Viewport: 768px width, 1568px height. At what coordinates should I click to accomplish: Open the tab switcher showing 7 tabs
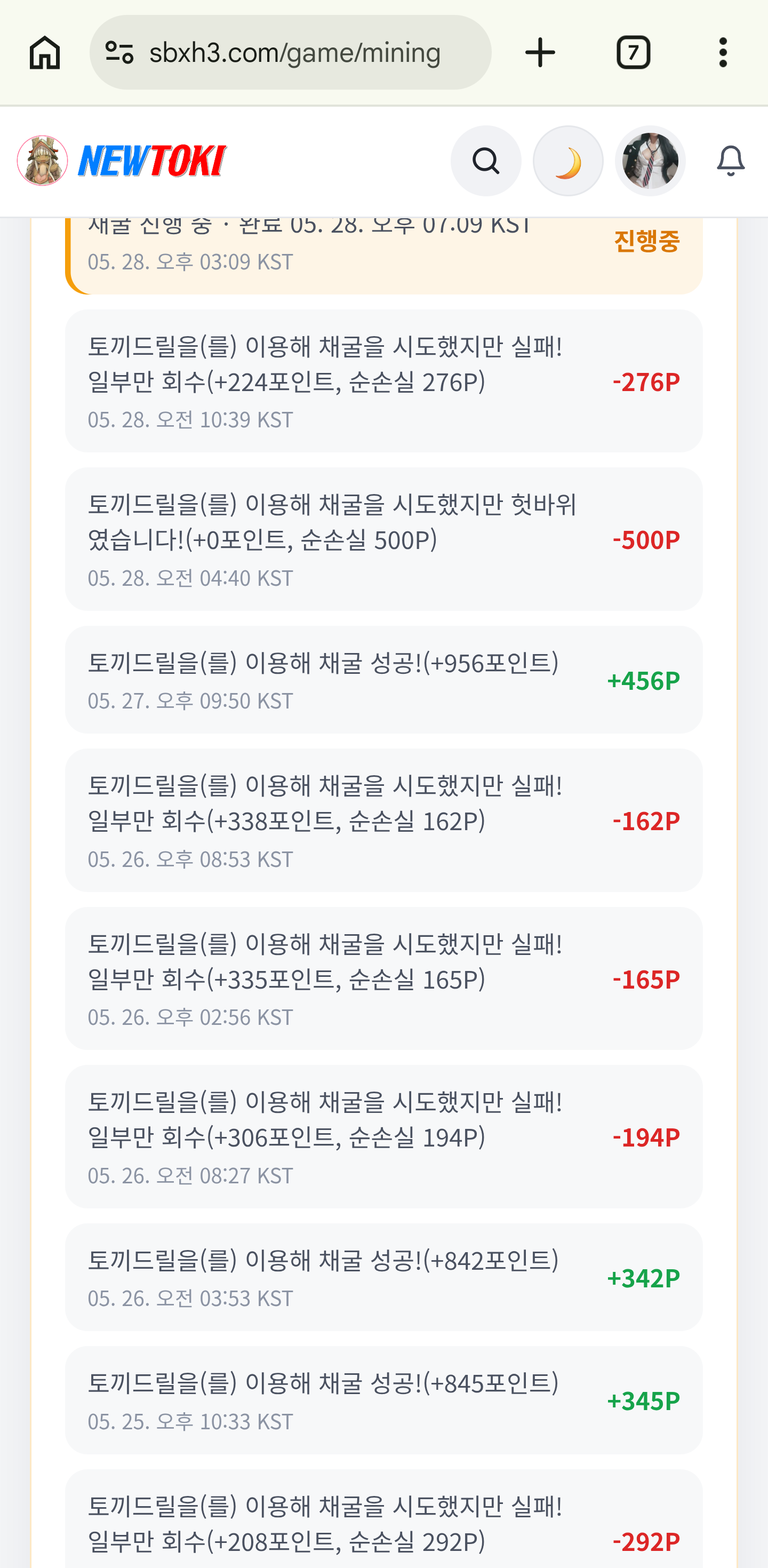633,52
